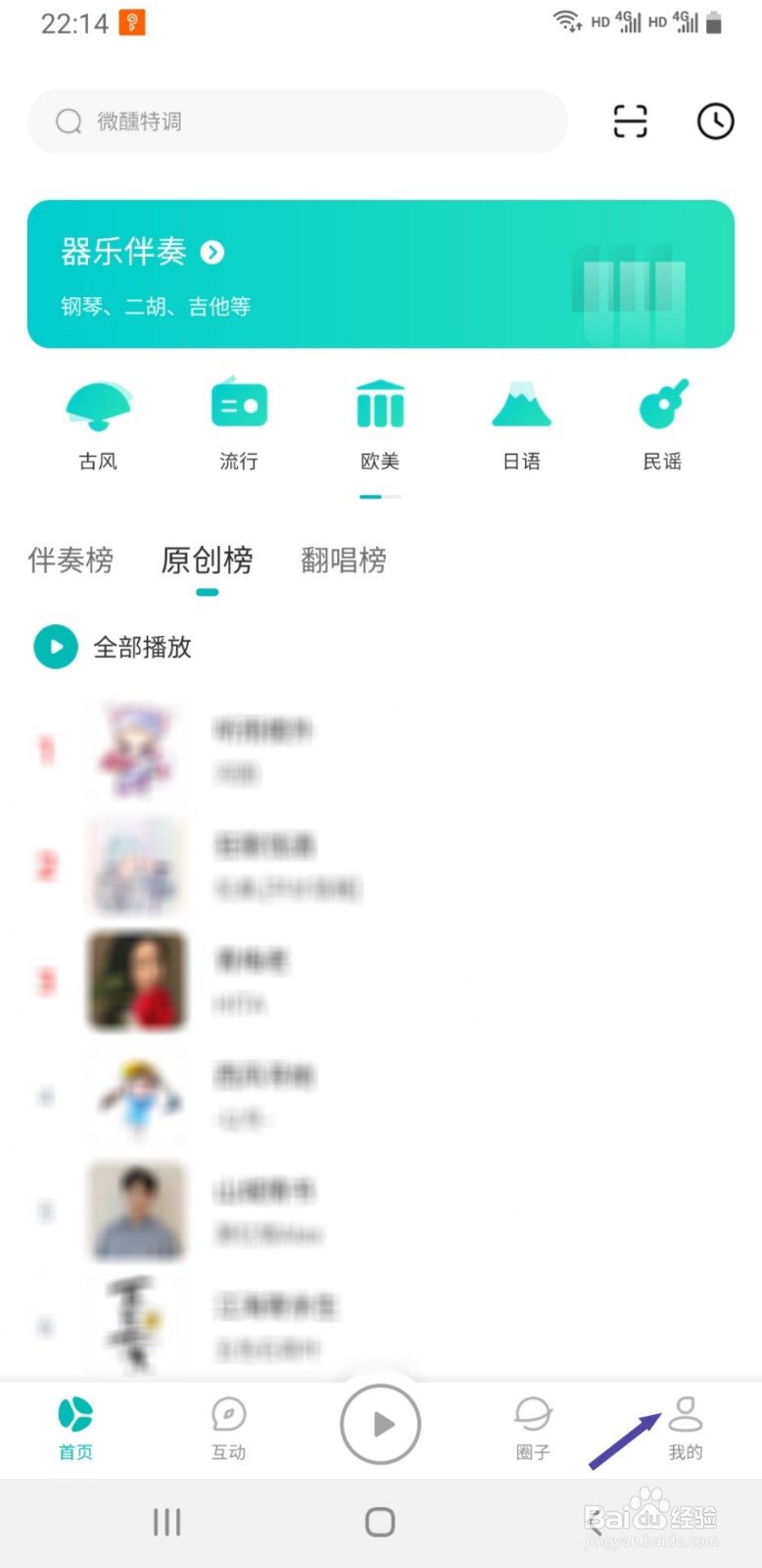Tap the third song's red cover image
Image resolution: width=762 pixels, height=1568 pixels.
point(137,982)
